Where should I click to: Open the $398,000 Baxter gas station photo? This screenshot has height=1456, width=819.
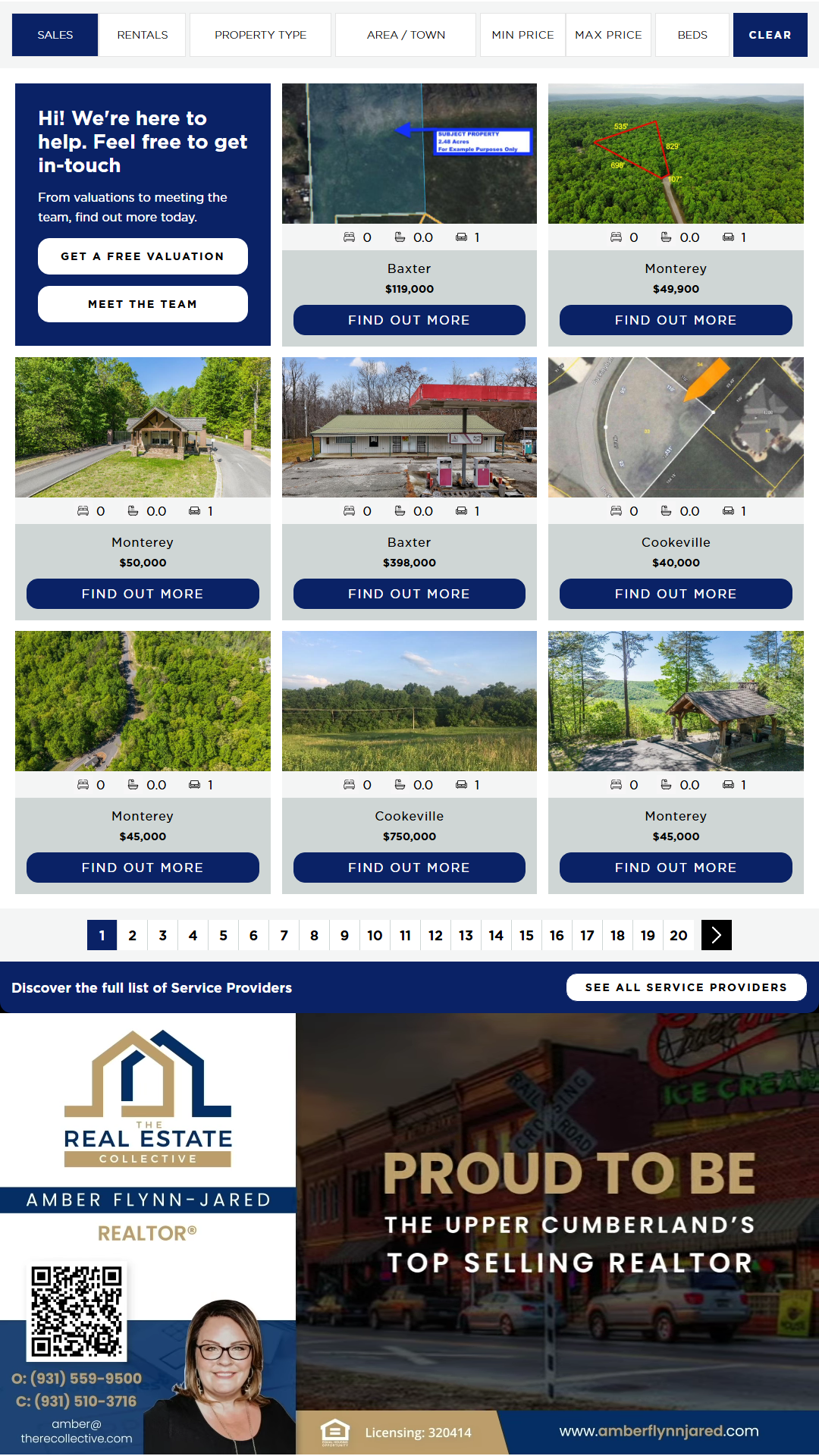pyautogui.click(x=409, y=427)
